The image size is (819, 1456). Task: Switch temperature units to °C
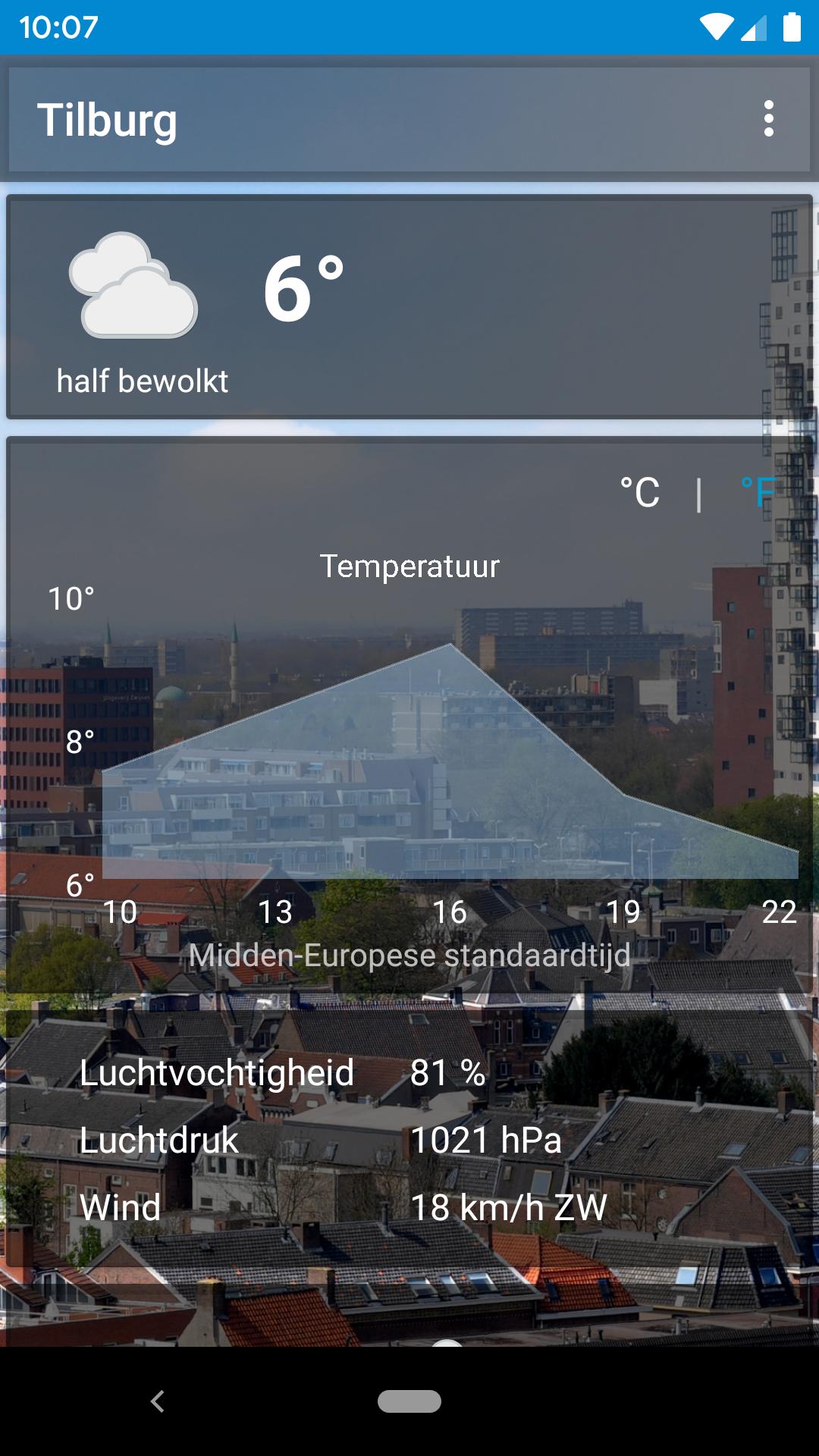tap(639, 493)
